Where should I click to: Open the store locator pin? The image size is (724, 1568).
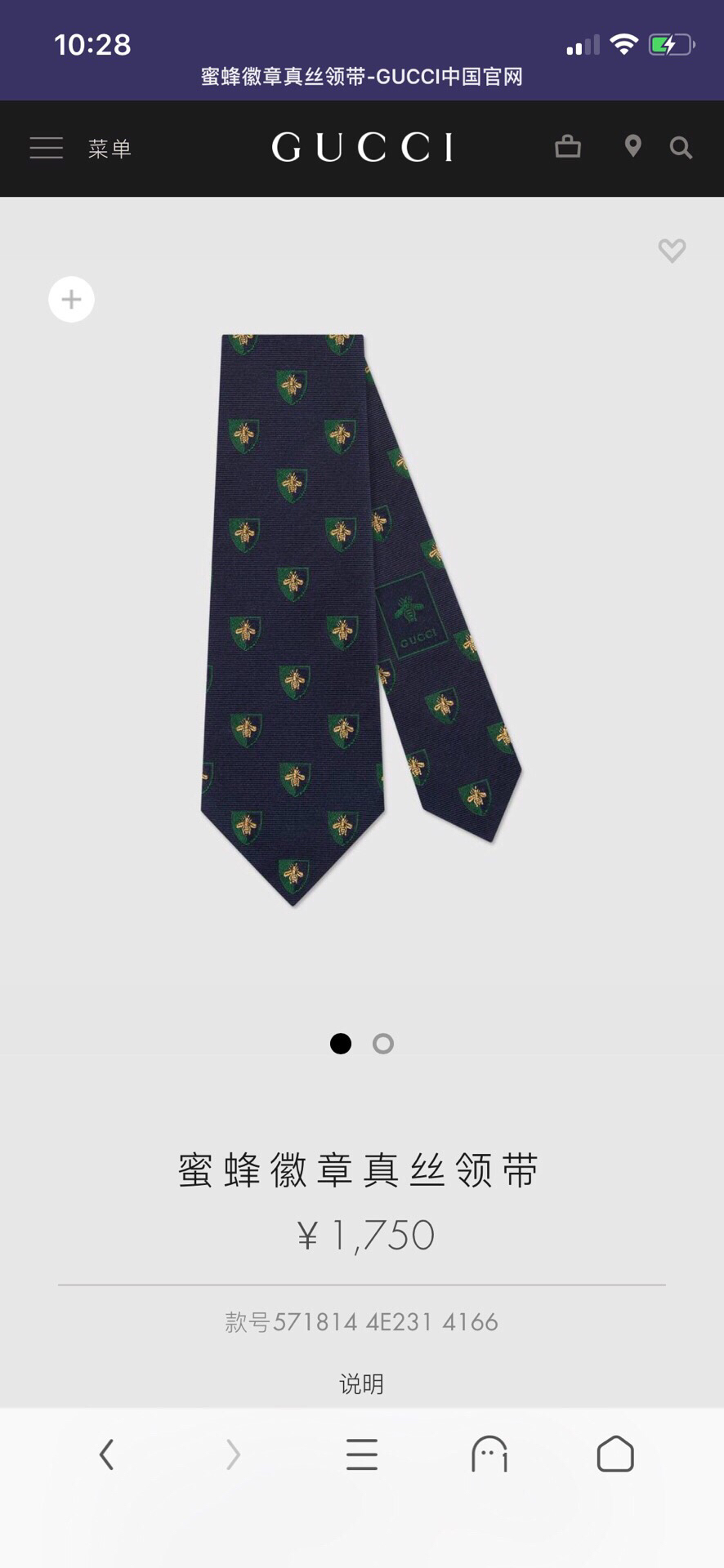click(632, 147)
